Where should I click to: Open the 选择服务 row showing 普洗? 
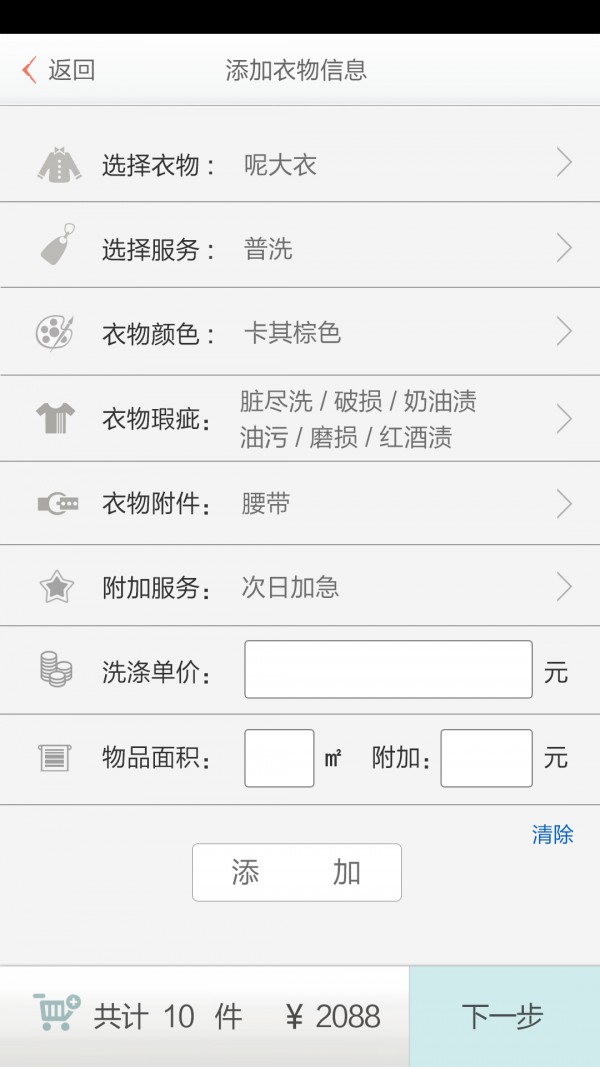coord(300,248)
